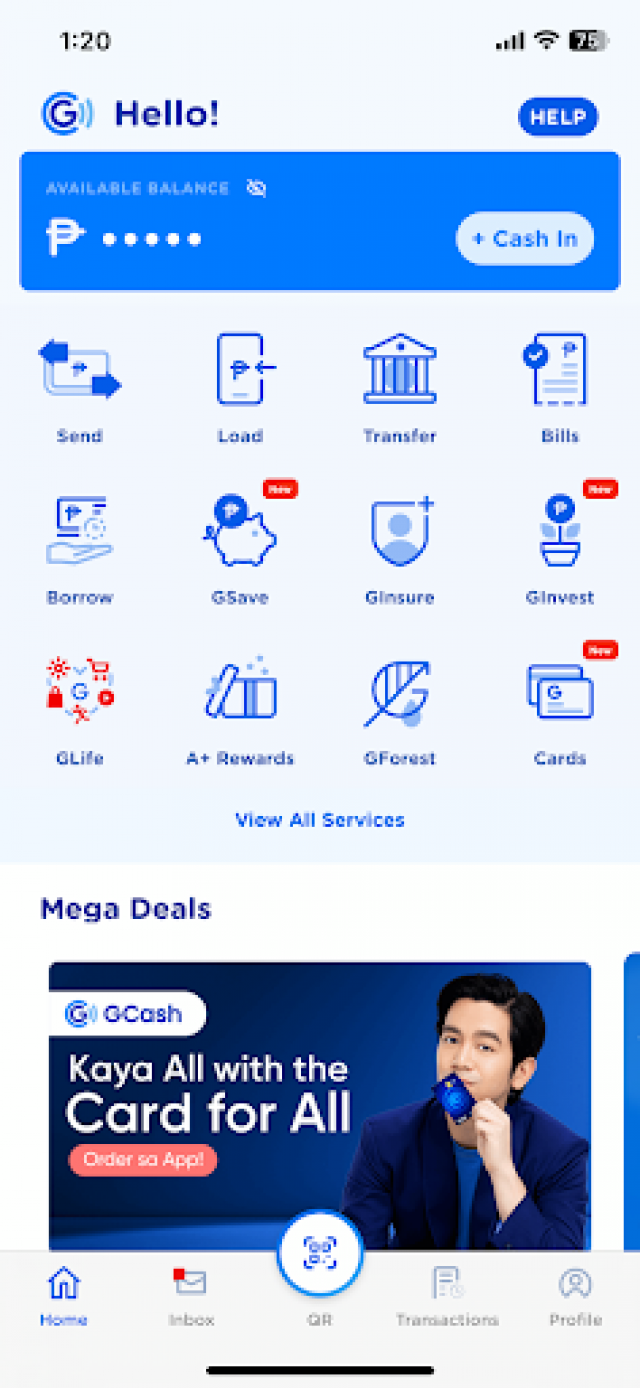Open the HELP button
Image resolution: width=640 pixels, height=1388 pixels.
pos(557,117)
